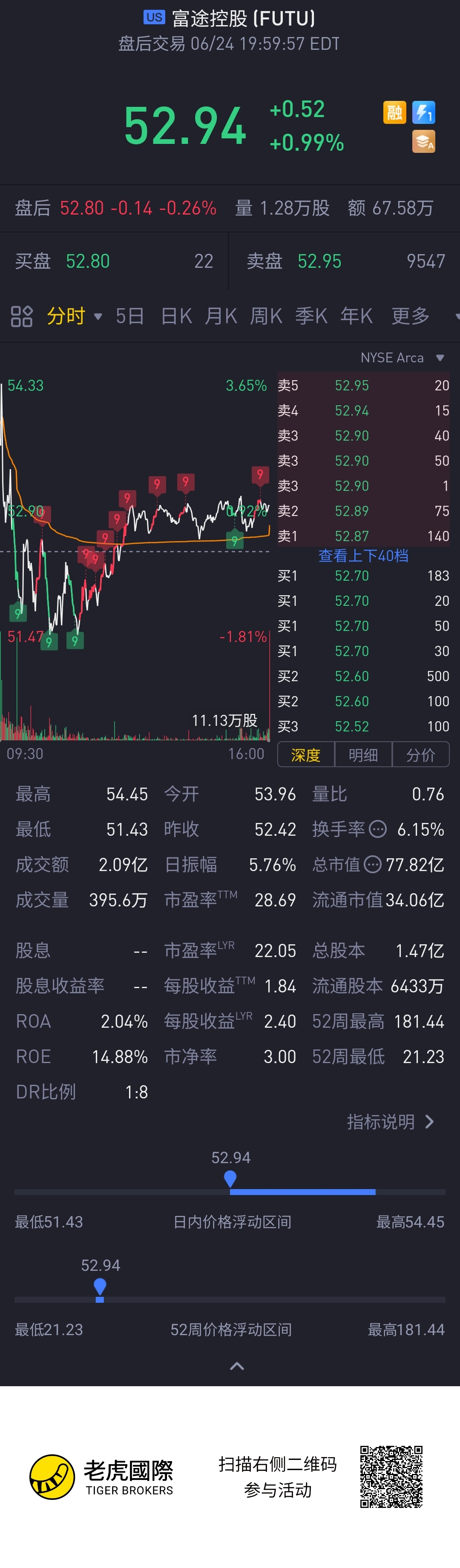View the 年K chart

coord(356,316)
